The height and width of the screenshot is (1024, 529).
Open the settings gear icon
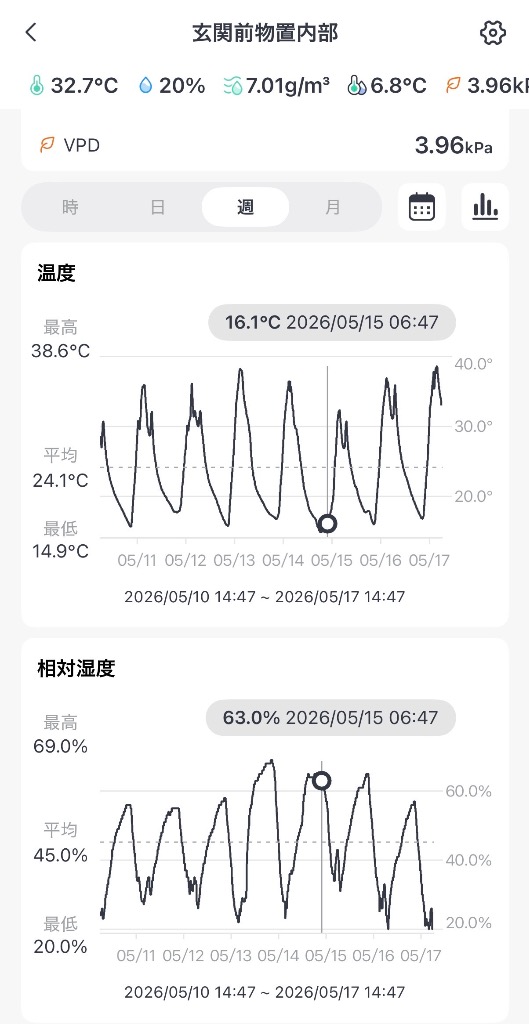492,33
